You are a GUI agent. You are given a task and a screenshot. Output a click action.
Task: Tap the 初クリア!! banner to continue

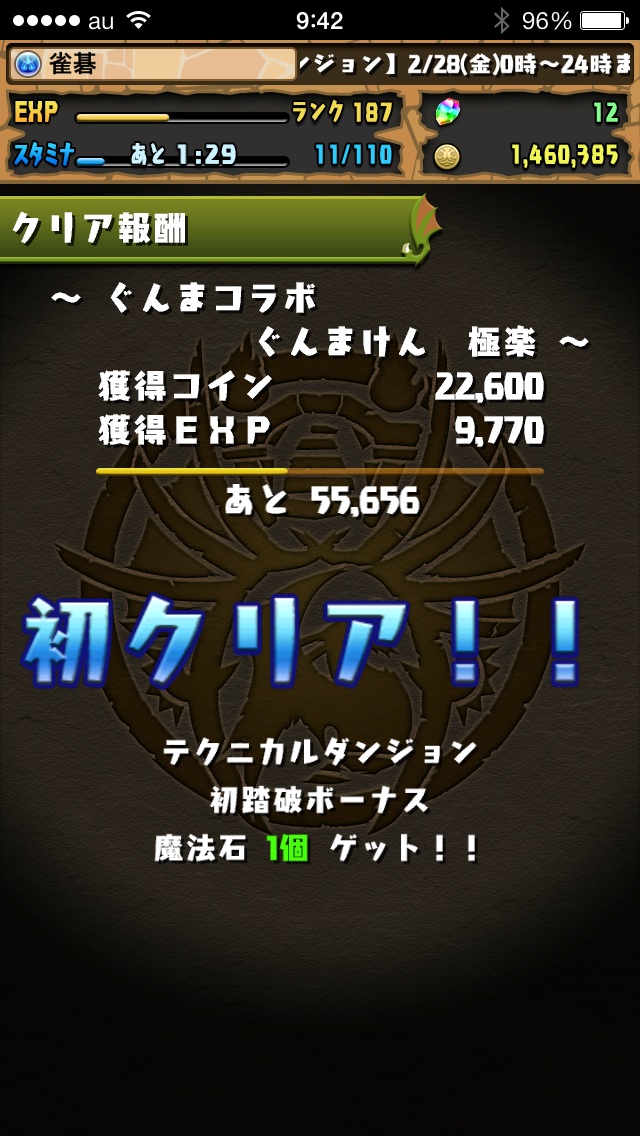tap(303, 642)
